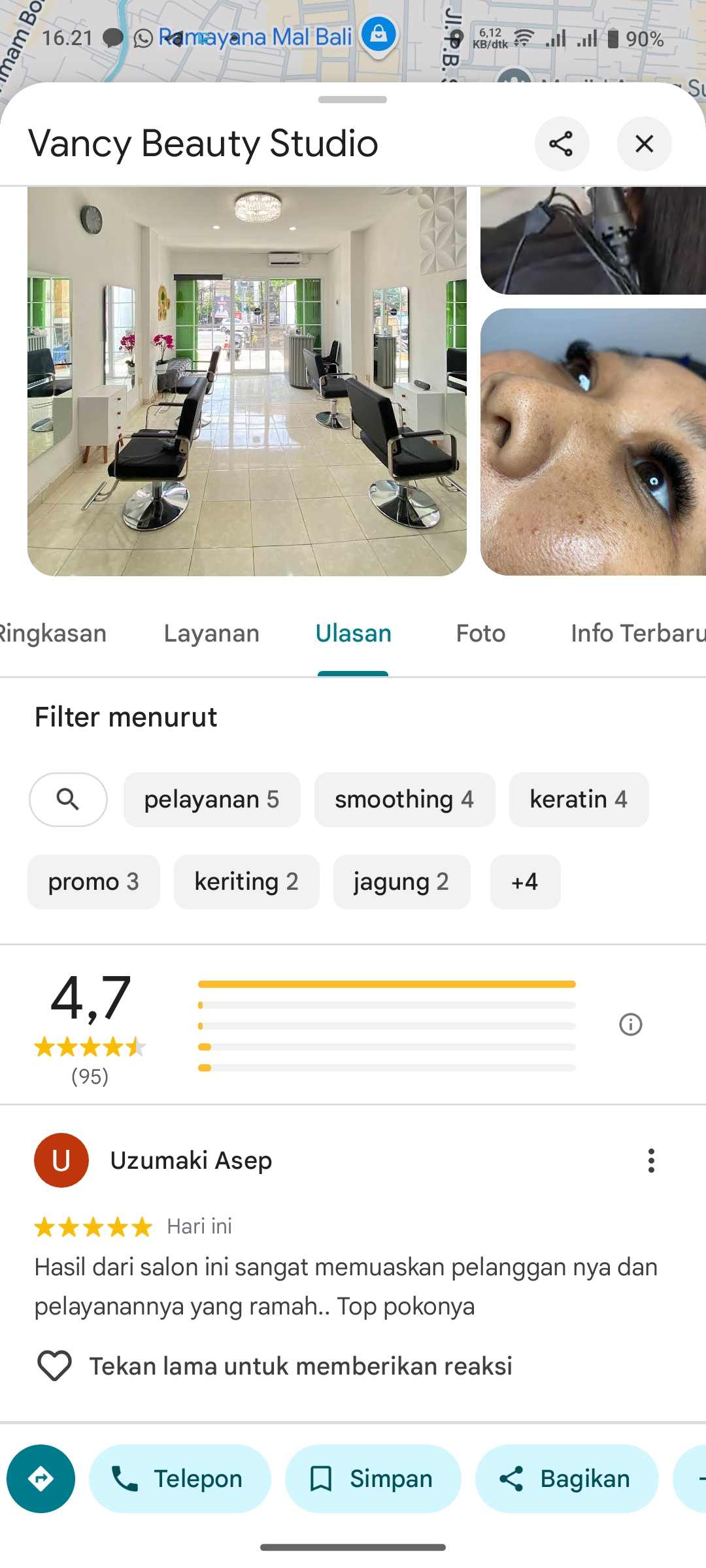The width and height of the screenshot is (706, 1568).
Task: Tap the heart on Uzumaki Asep's review
Action: 54,1365
